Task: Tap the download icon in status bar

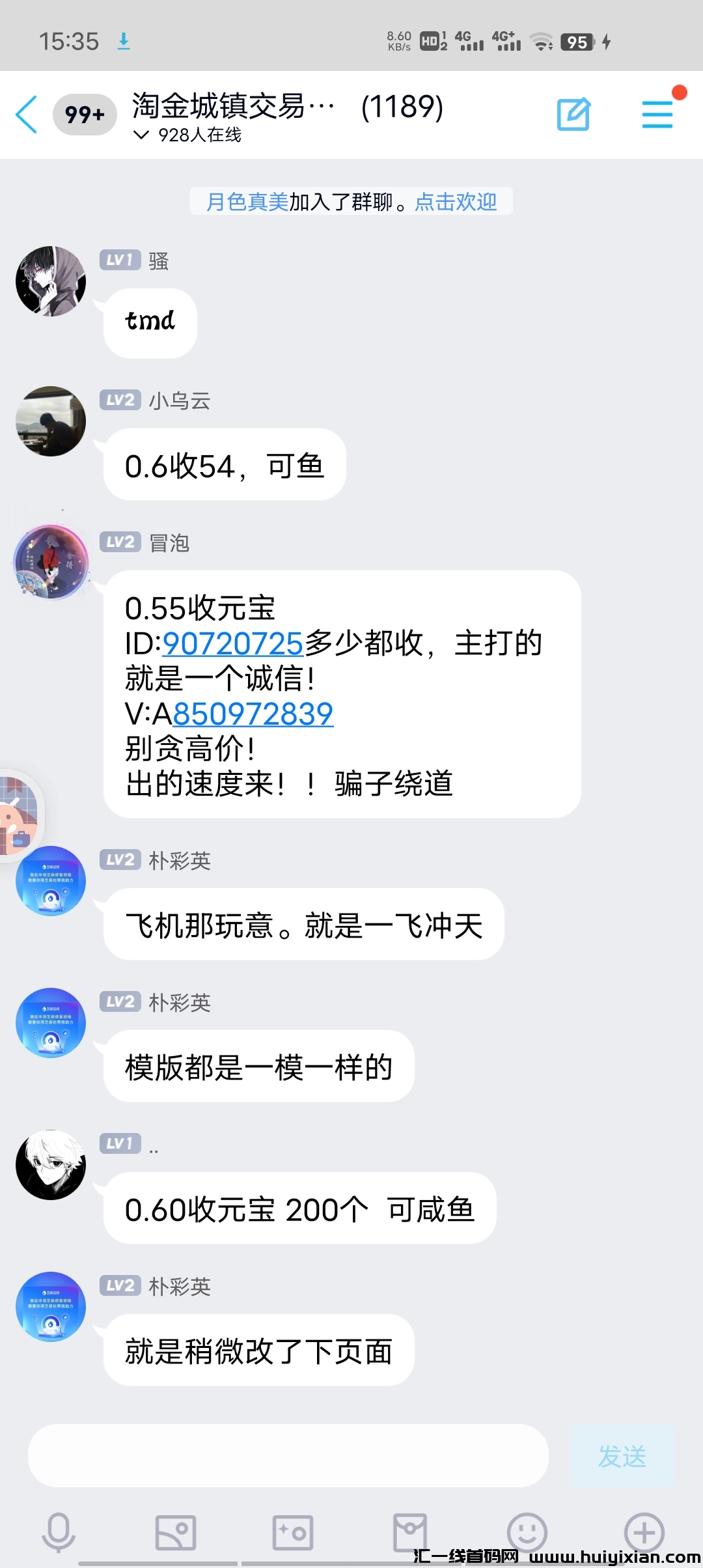Action: [122, 40]
